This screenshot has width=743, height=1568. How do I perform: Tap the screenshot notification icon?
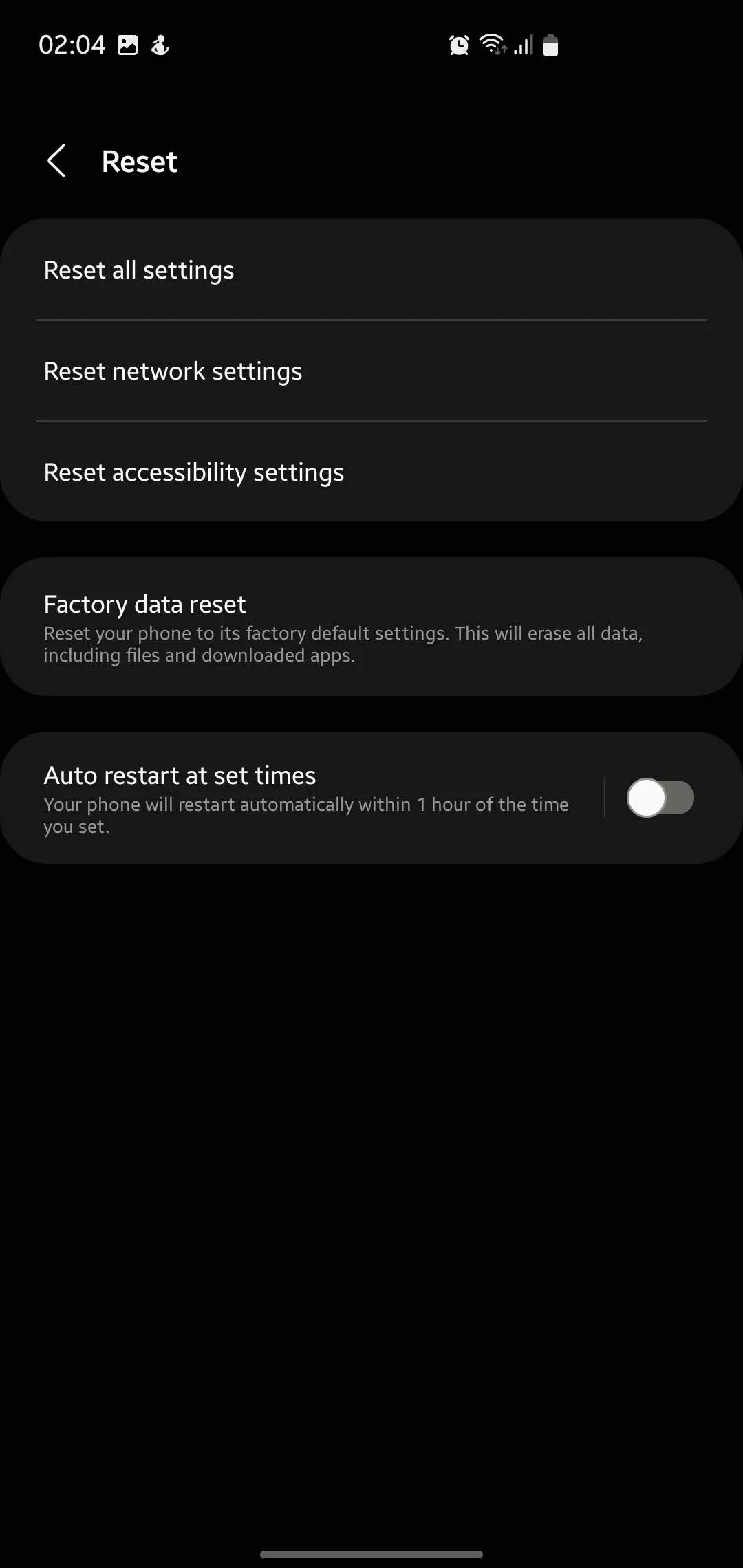[x=127, y=45]
